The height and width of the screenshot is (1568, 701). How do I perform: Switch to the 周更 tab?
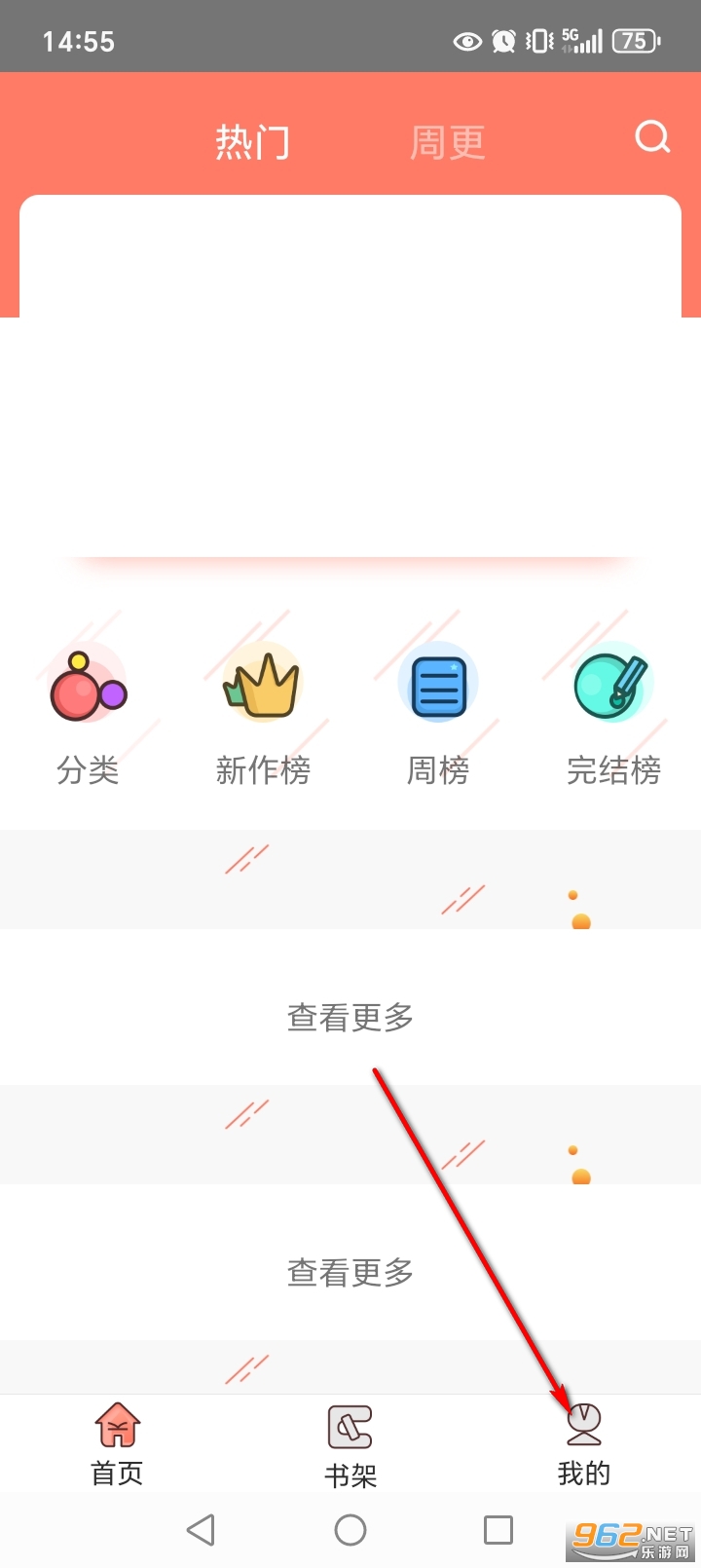[447, 142]
